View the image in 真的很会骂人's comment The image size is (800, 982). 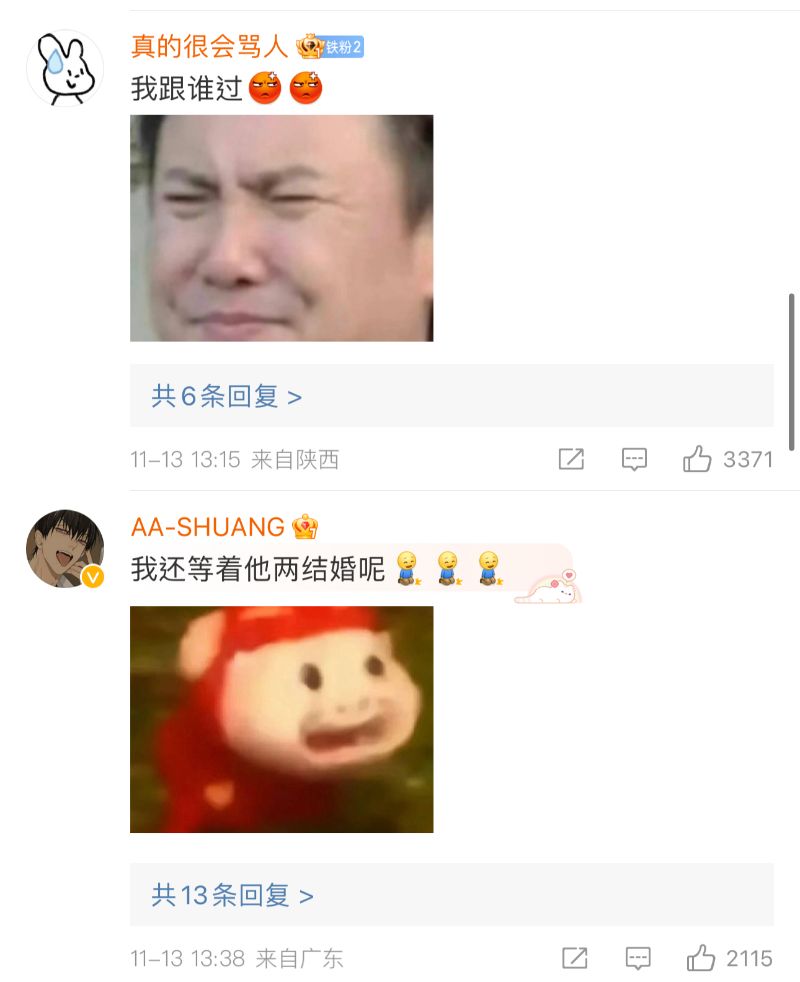pyautogui.click(x=281, y=228)
